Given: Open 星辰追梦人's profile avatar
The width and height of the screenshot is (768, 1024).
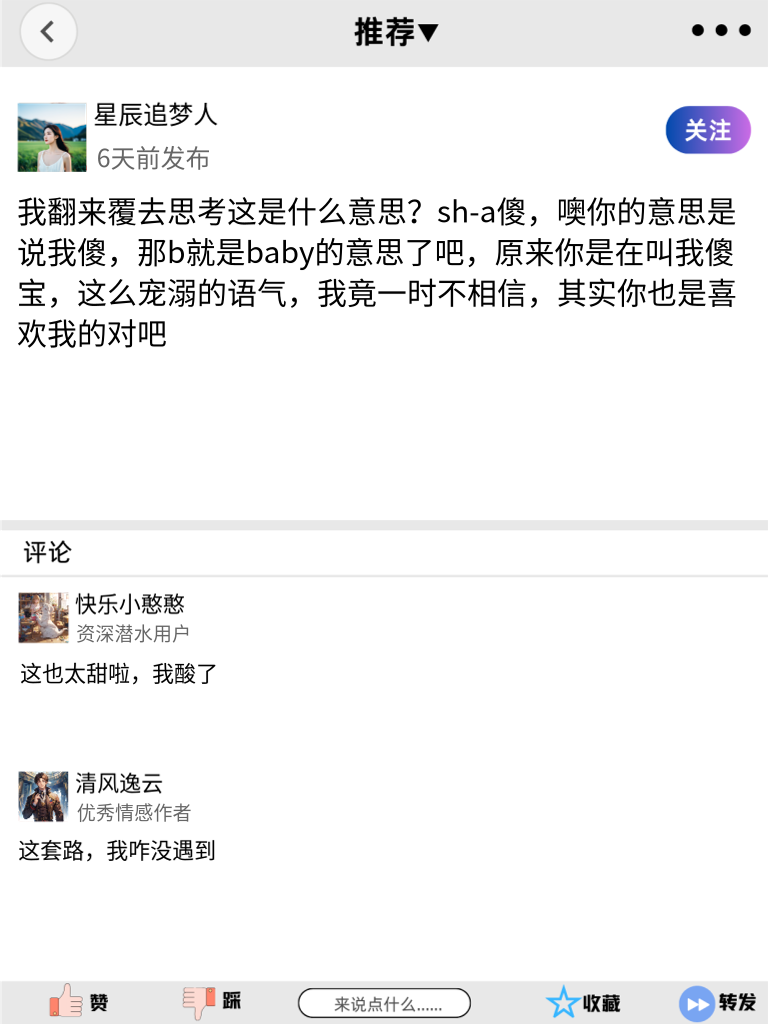Looking at the screenshot, I should coord(52,136).
